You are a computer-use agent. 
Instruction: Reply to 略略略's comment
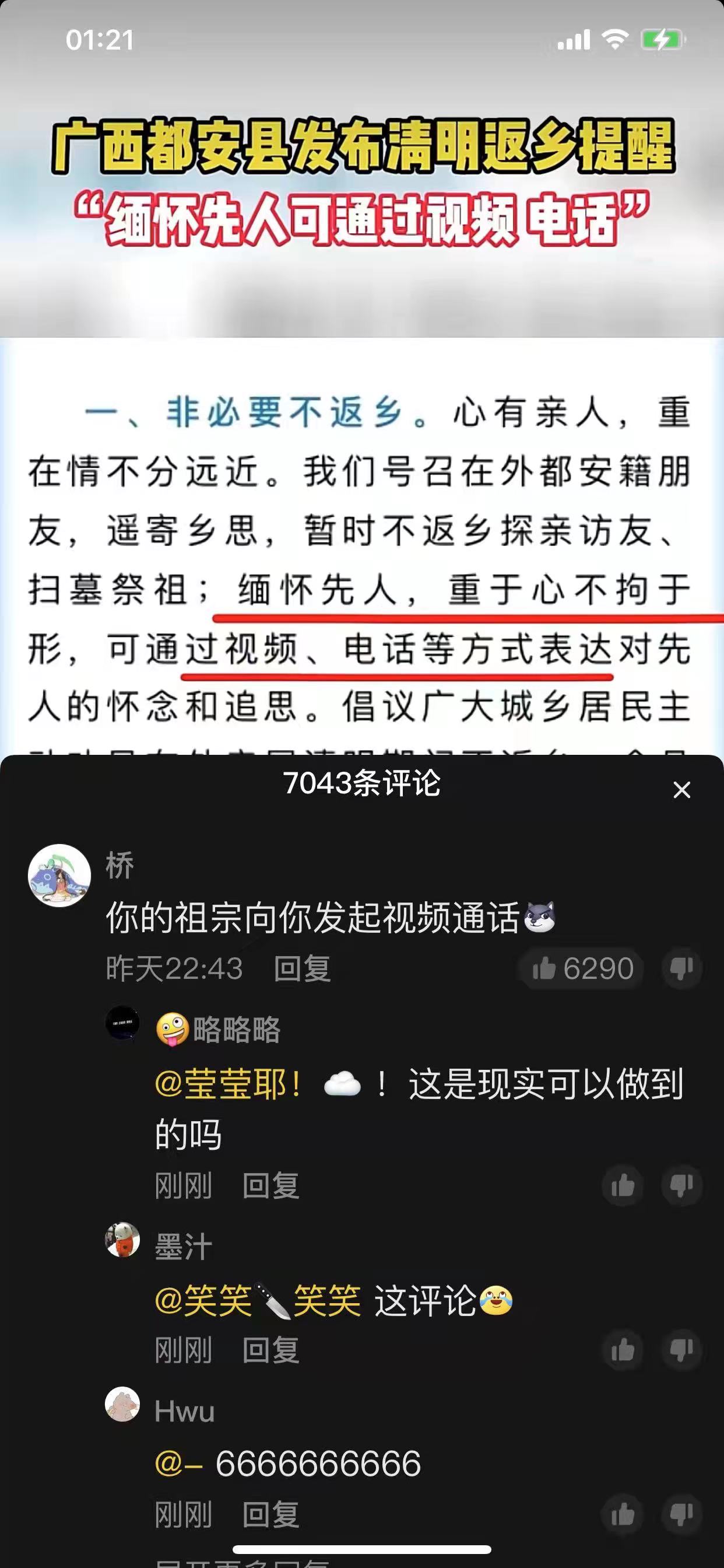tap(270, 1186)
